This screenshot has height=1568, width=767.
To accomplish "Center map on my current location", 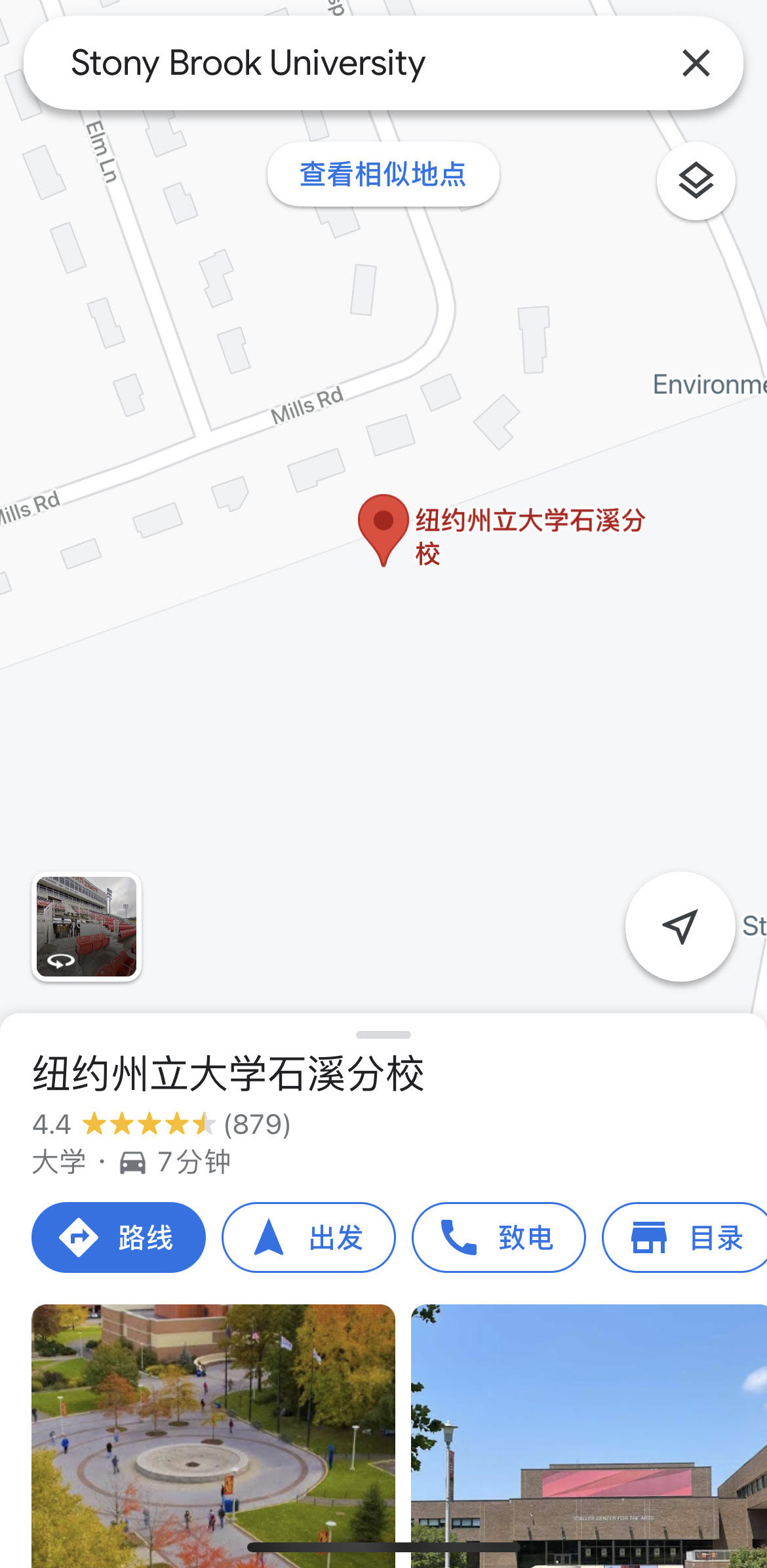I will pos(680,927).
